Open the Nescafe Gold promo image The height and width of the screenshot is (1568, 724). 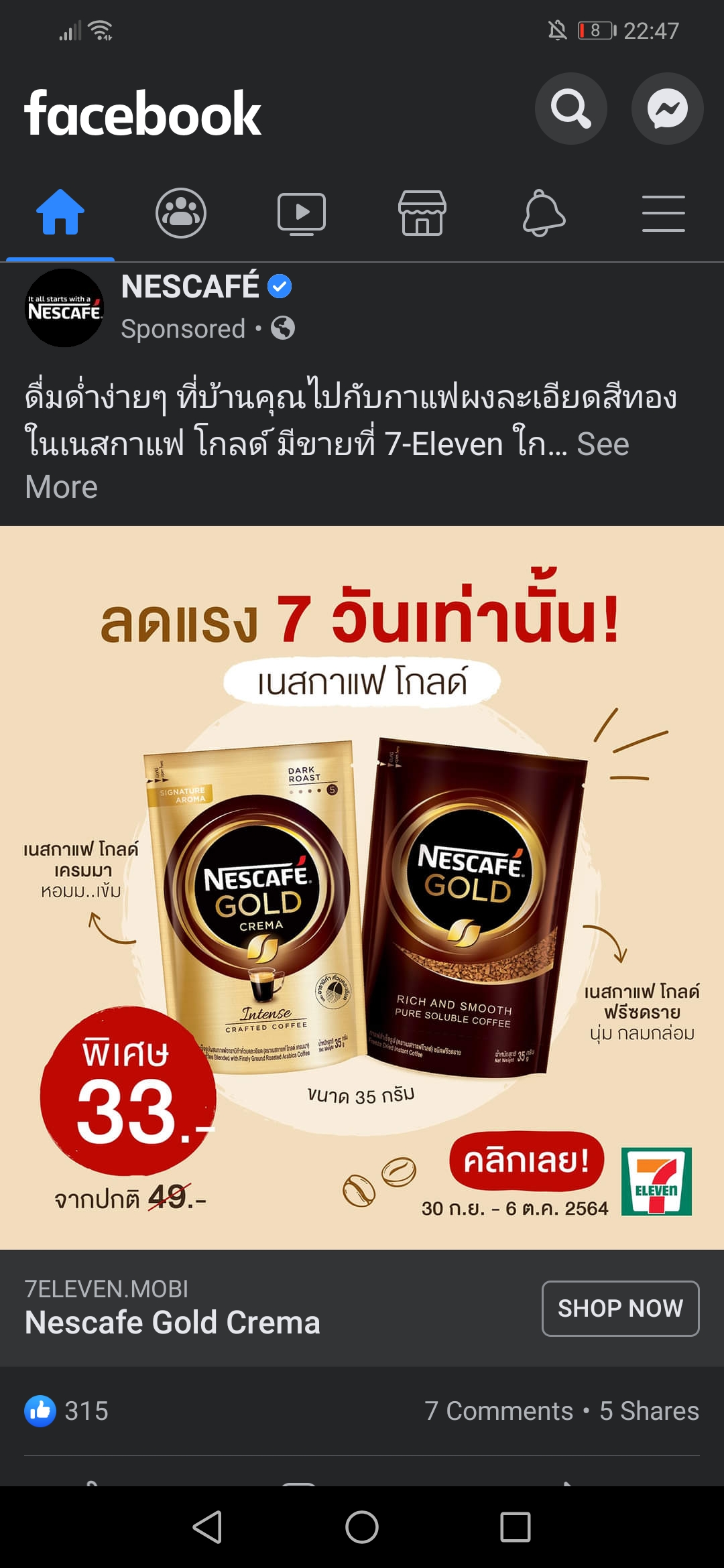click(362, 887)
